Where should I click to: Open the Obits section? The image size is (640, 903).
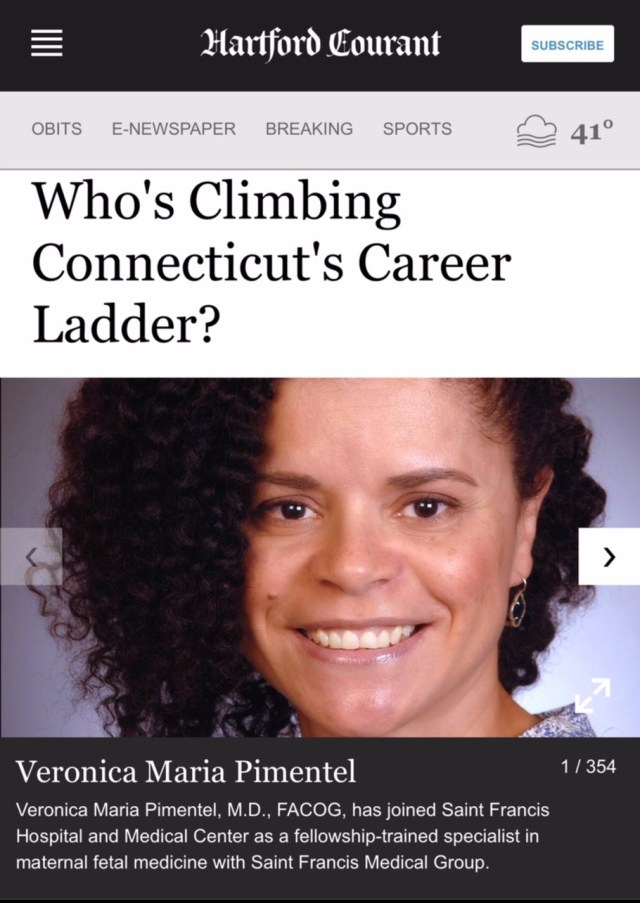click(x=57, y=129)
